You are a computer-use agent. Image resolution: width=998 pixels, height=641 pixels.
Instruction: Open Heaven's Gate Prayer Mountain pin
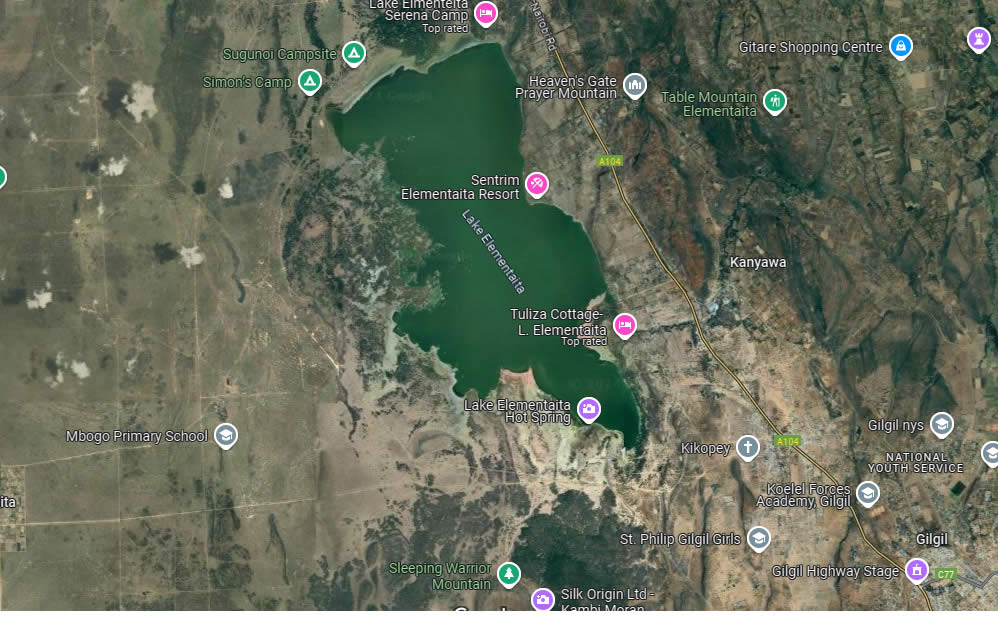coord(635,85)
